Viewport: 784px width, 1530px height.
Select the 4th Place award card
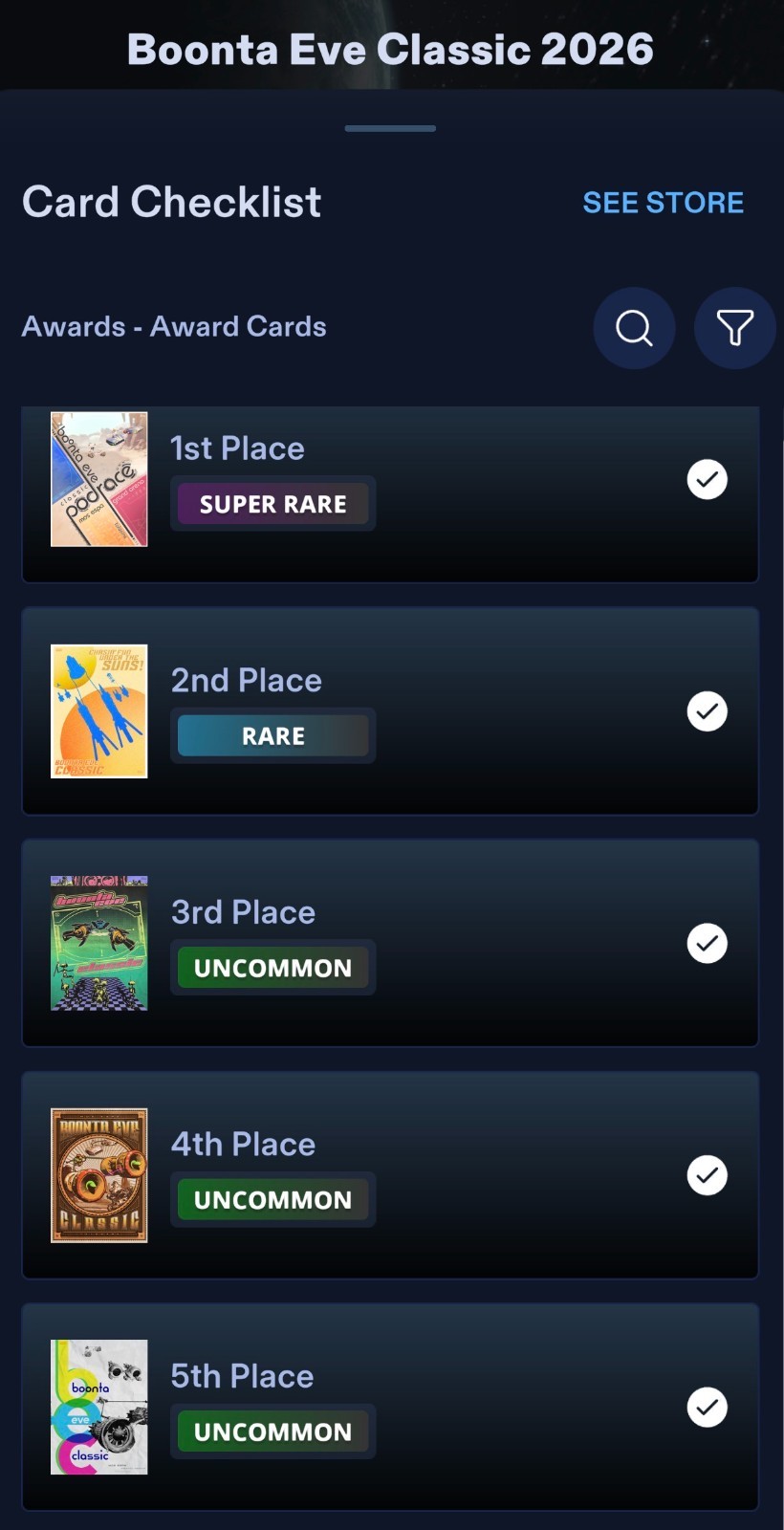[390, 1175]
